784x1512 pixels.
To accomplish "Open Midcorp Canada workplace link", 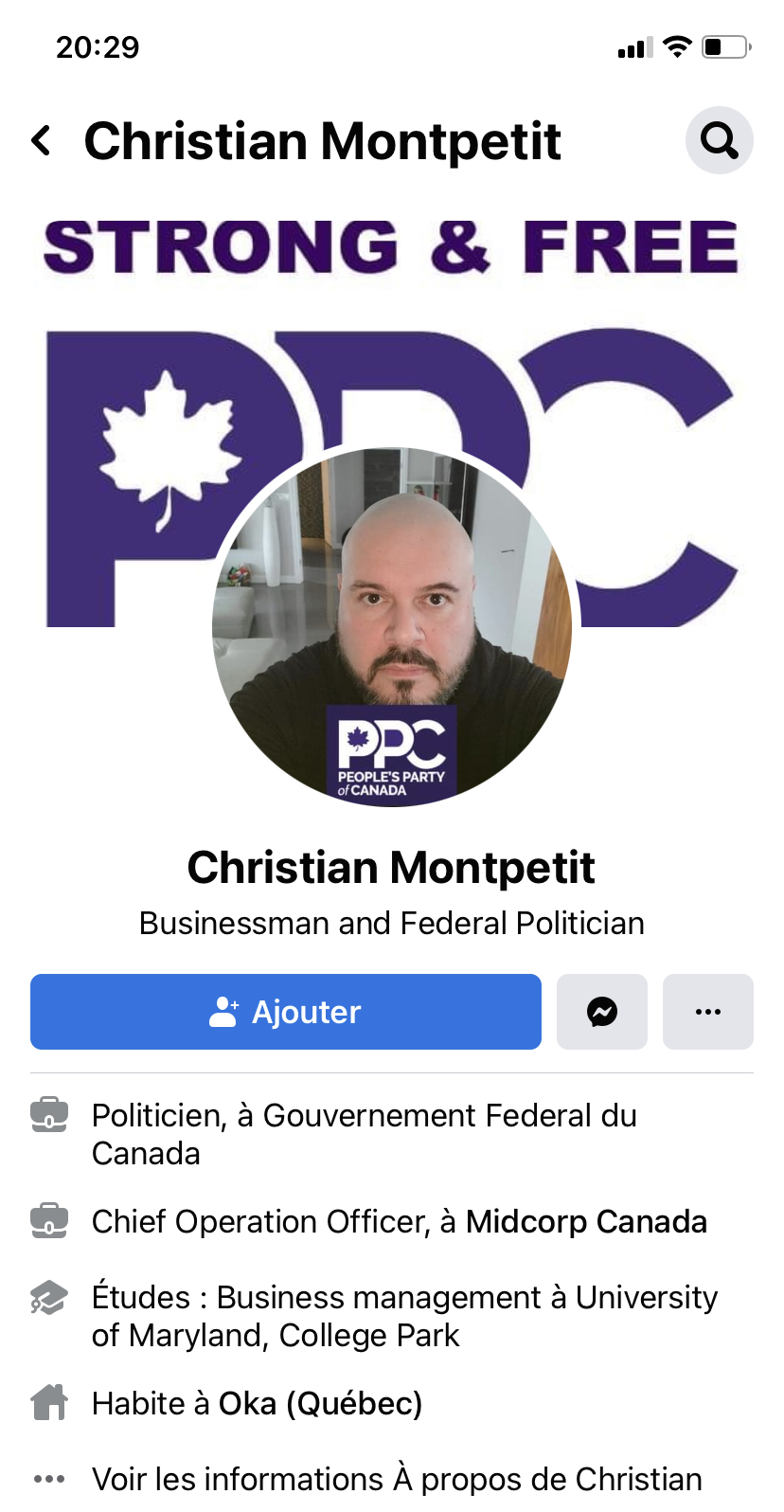I will pyautogui.click(x=586, y=1222).
